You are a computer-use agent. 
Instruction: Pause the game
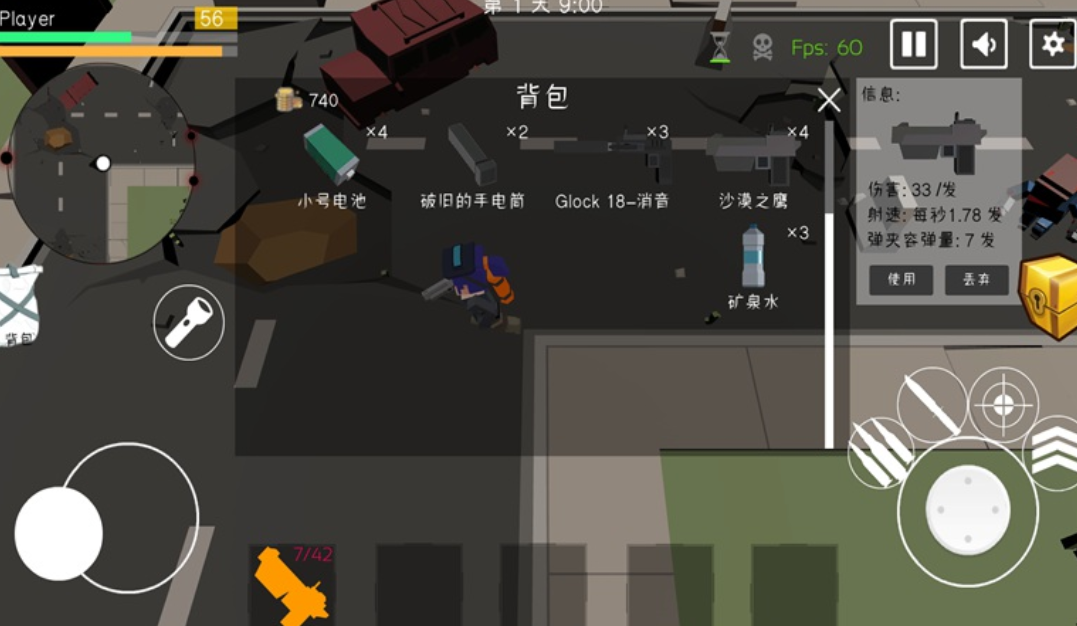913,44
